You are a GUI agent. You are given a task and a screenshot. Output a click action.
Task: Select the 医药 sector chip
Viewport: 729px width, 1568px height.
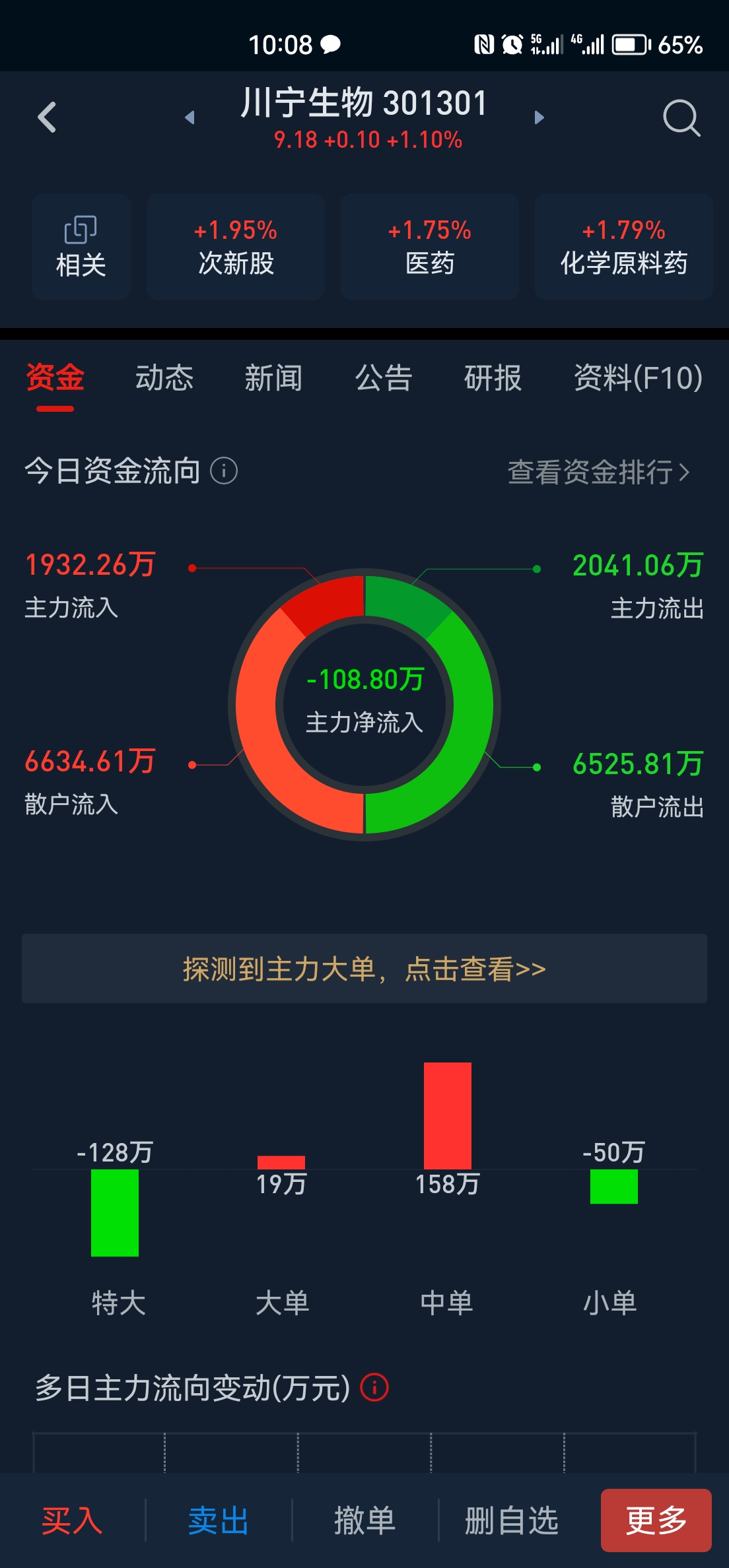(x=429, y=246)
